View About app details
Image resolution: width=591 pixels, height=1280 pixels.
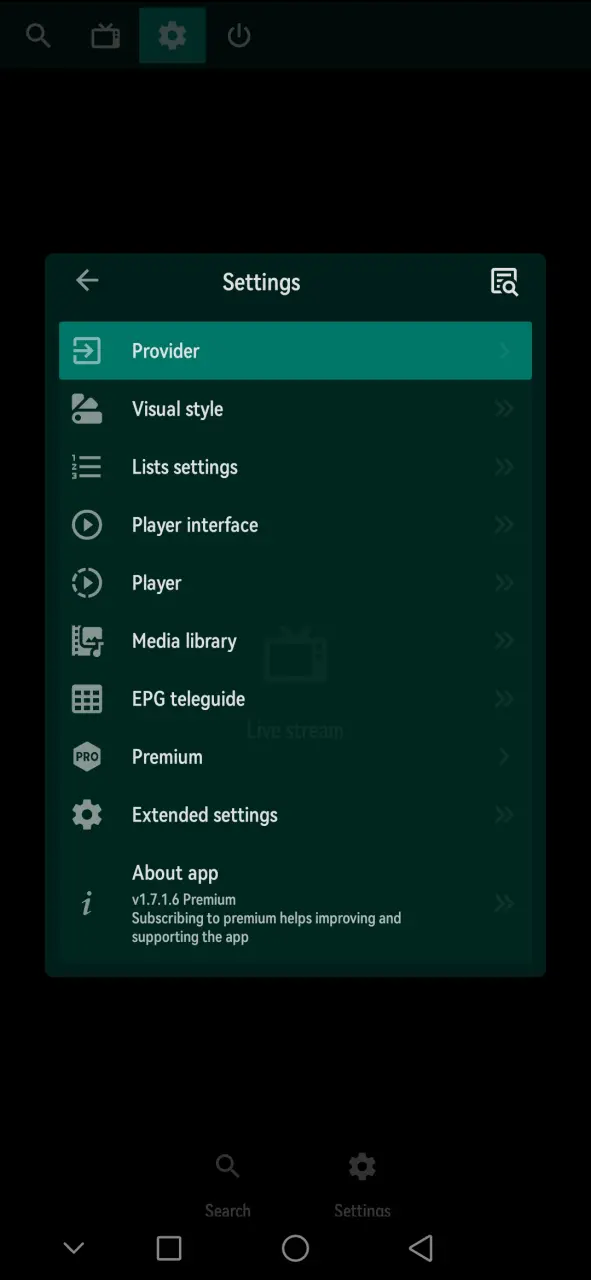[x=295, y=903]
